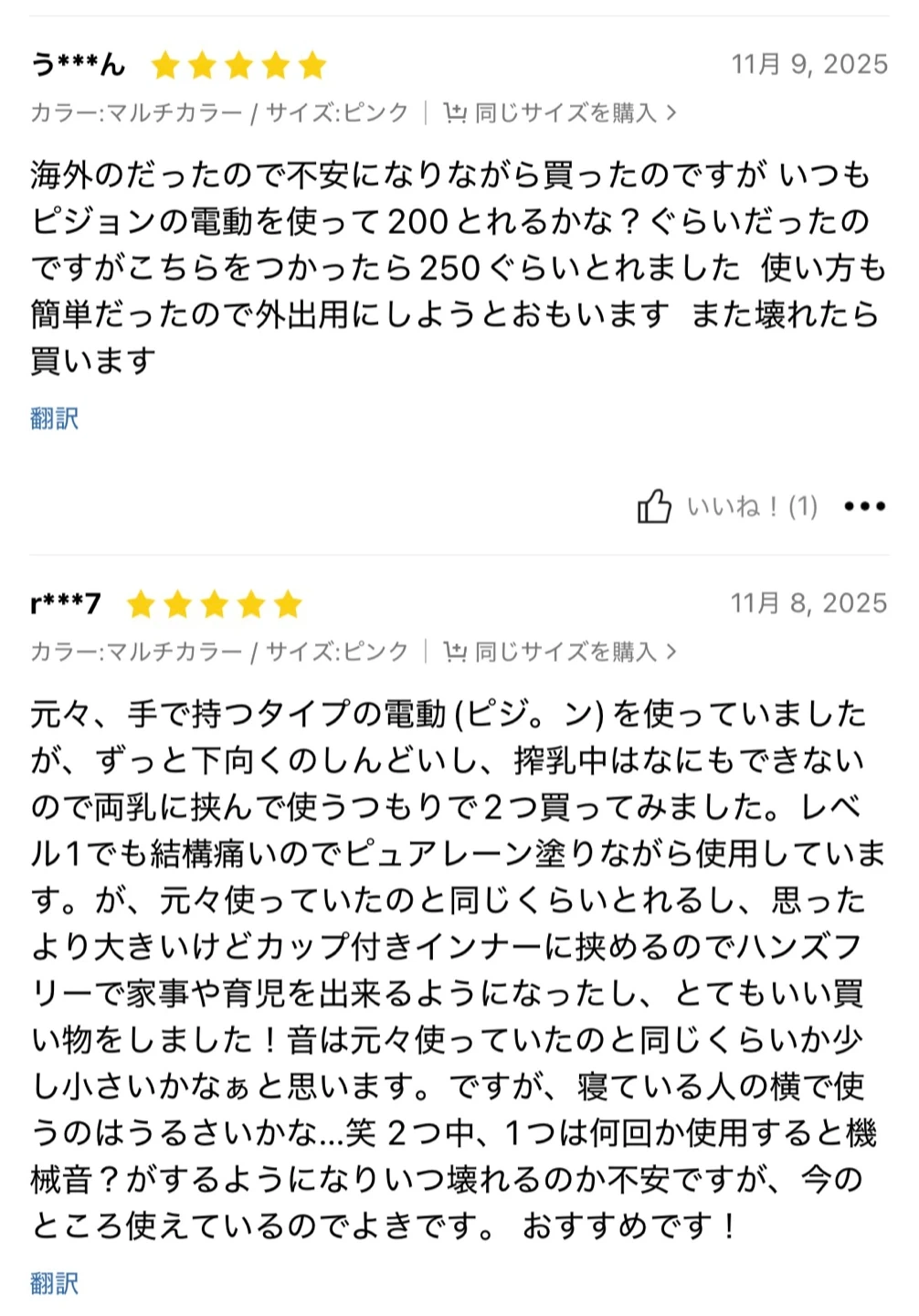Viewport: 919px width, 1316px height.
Task: Open more options for う***ん's review
Action: point(864,506)
